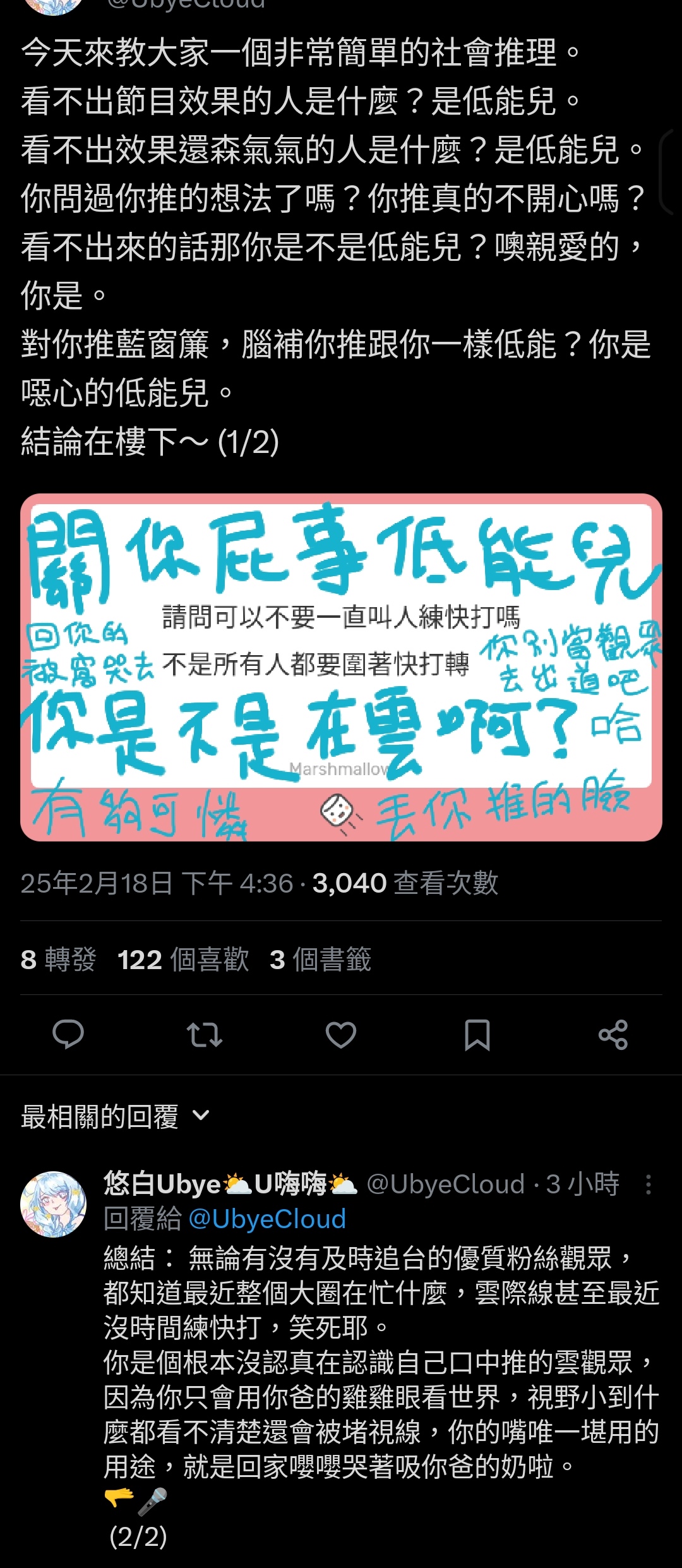Image resolution: width=682 pixels, height=1568 pixels.
Task: Reply to the post with the comment icon
Action: tap(68, 1035)
